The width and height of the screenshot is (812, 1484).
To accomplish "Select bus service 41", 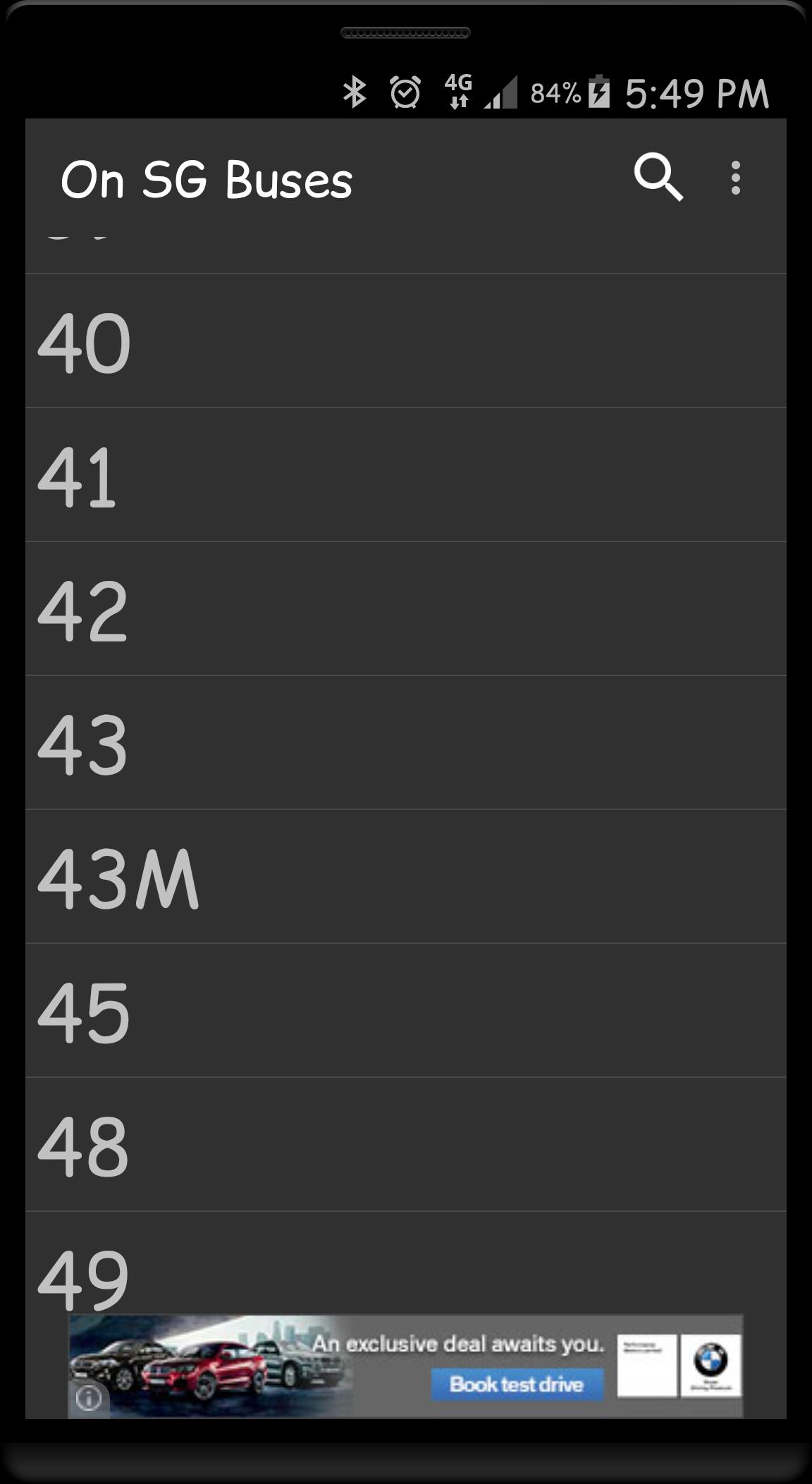I will point(406,474).
